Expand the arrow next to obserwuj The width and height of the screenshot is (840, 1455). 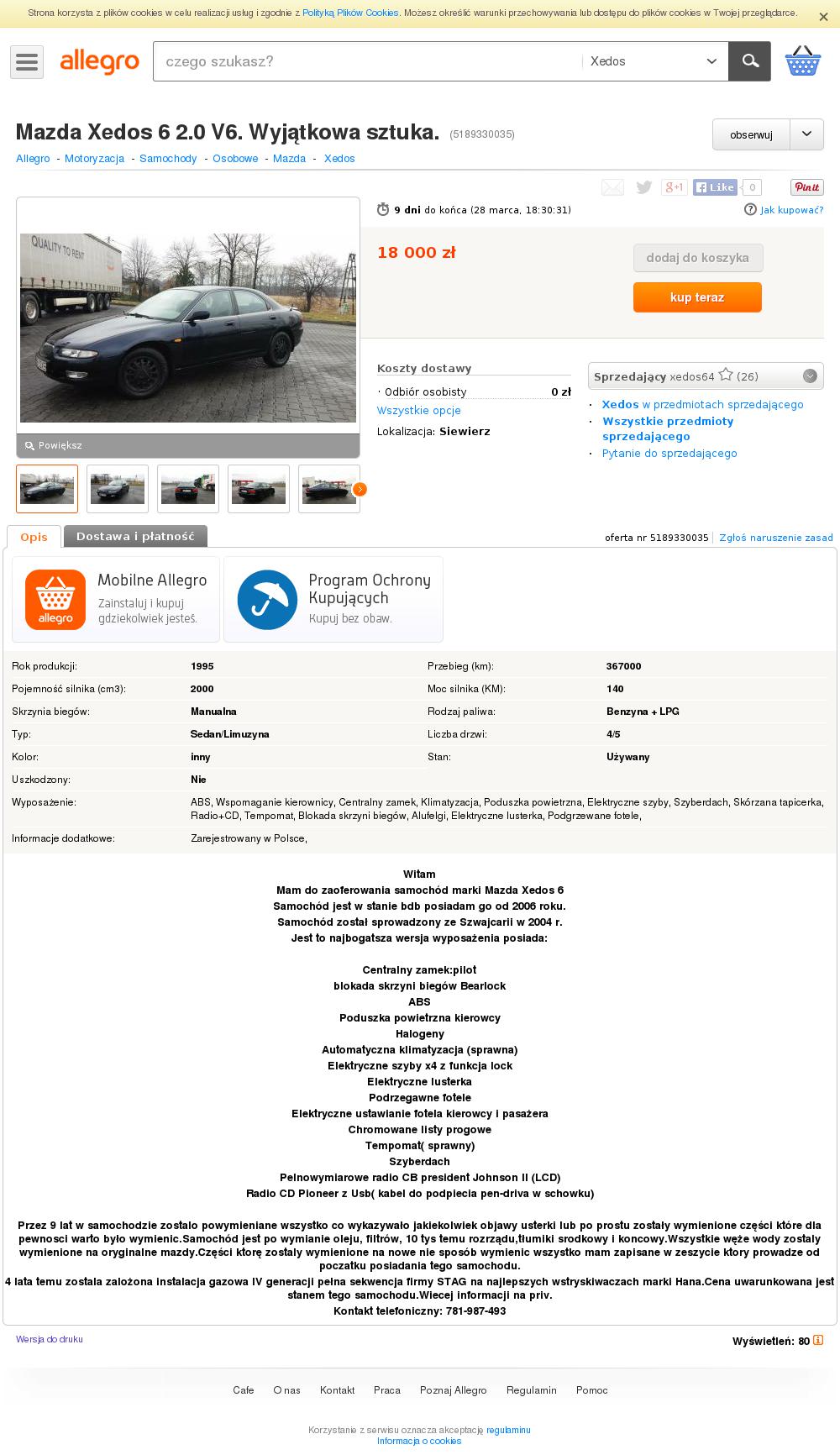pyautogui.click(x=807, y=134)
